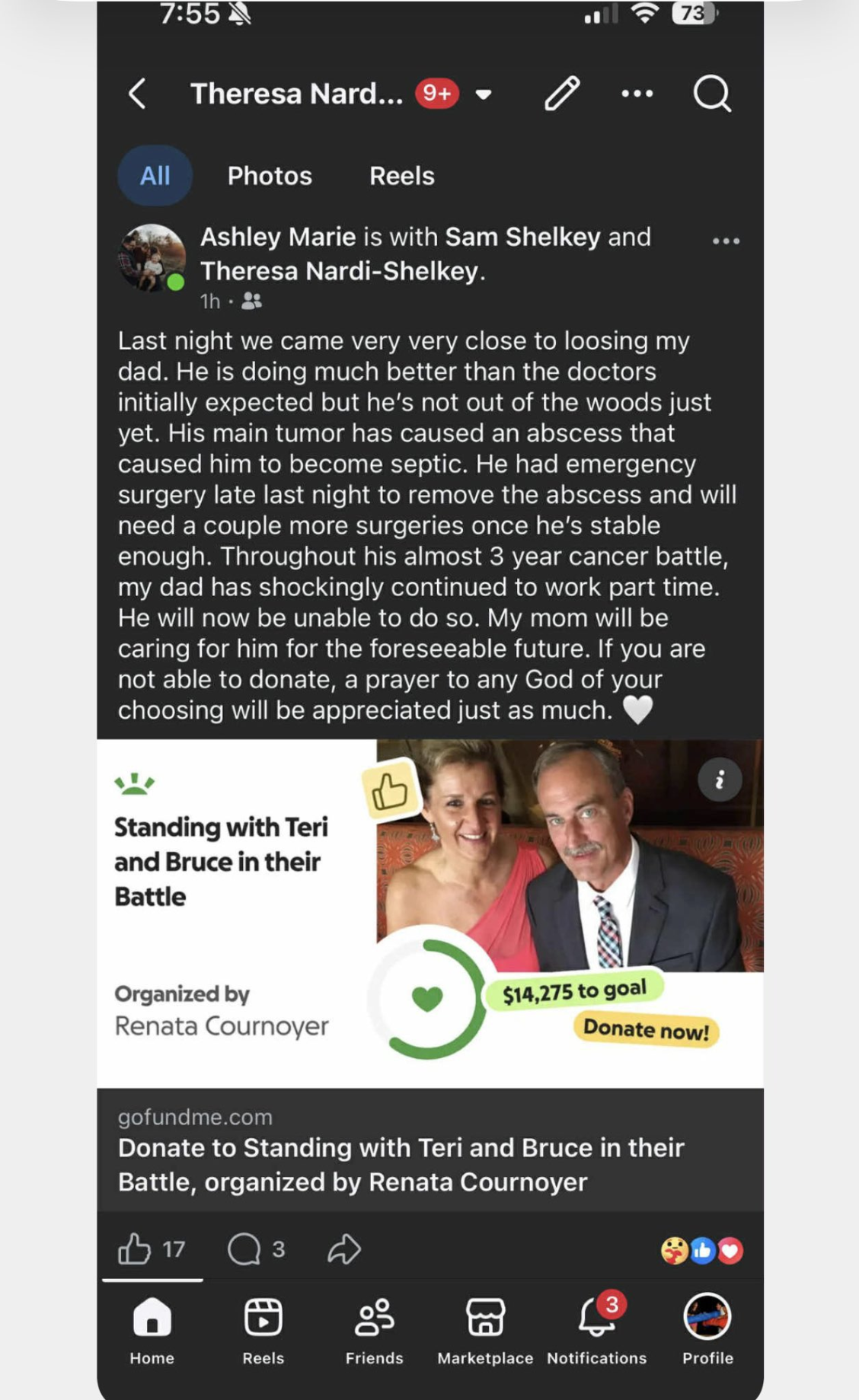Image resolution: width=859 pixels, height=1400 pixels.
Task: Tap the pencil edit icon
Action: click(562, 94)
